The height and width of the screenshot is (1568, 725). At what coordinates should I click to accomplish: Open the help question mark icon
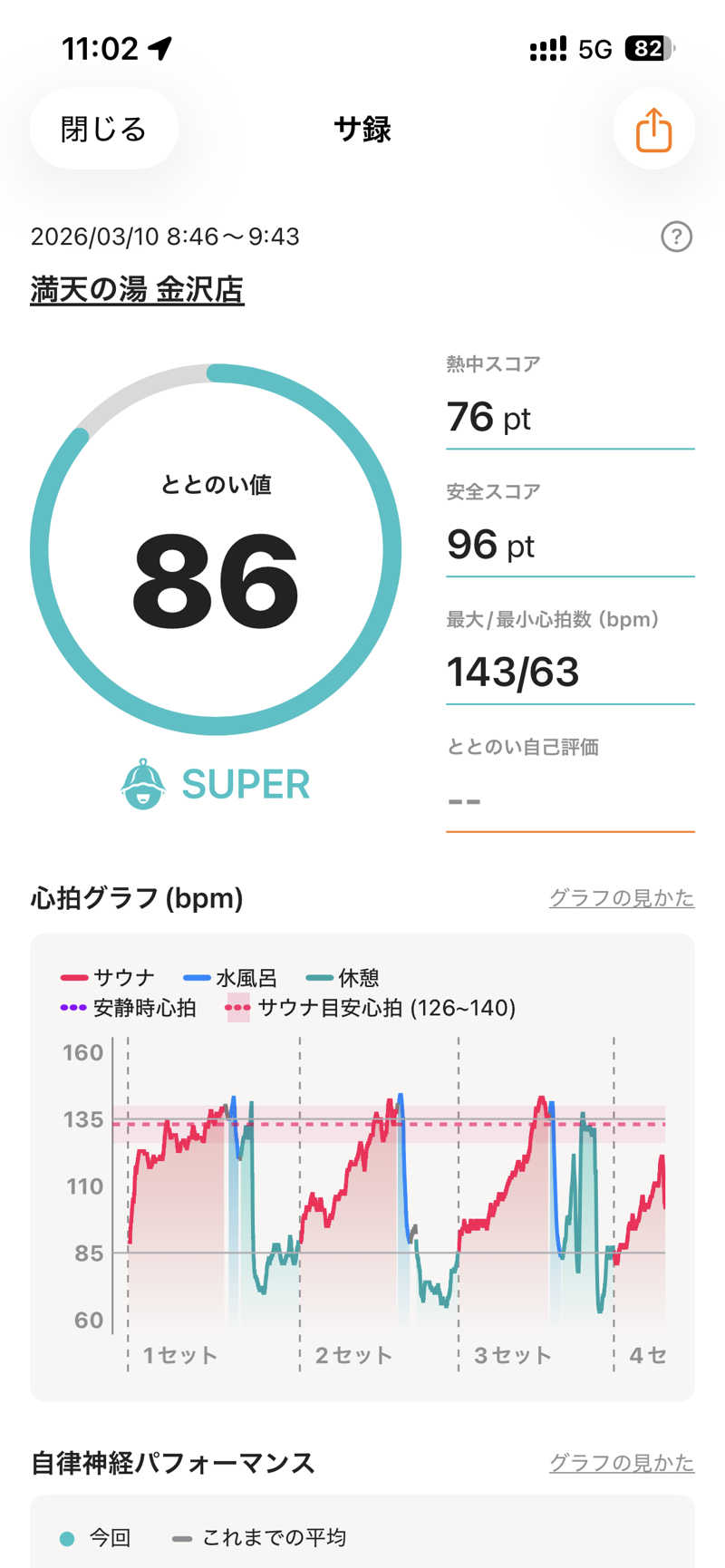(676, 237)
